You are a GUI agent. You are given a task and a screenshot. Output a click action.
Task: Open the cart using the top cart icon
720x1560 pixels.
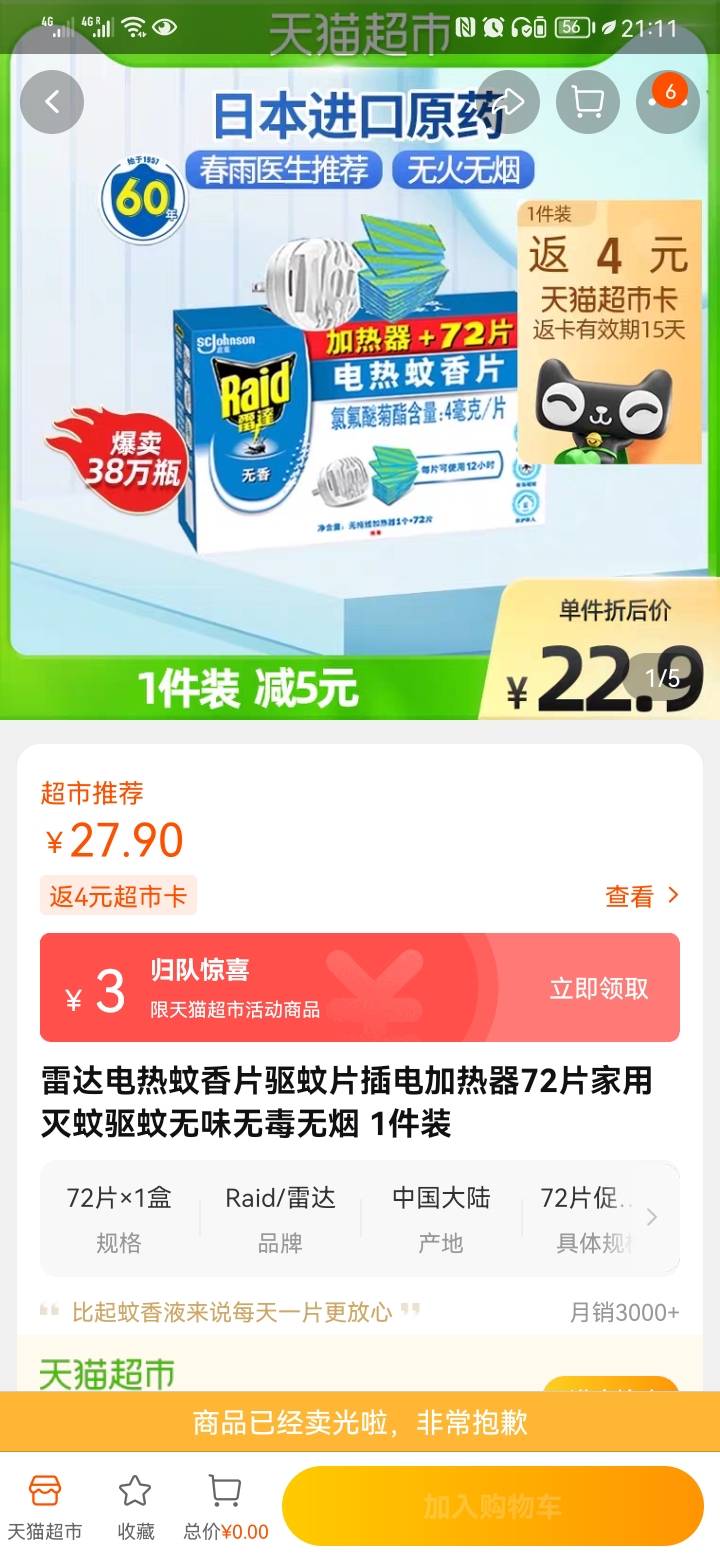[x=588, y=101]
